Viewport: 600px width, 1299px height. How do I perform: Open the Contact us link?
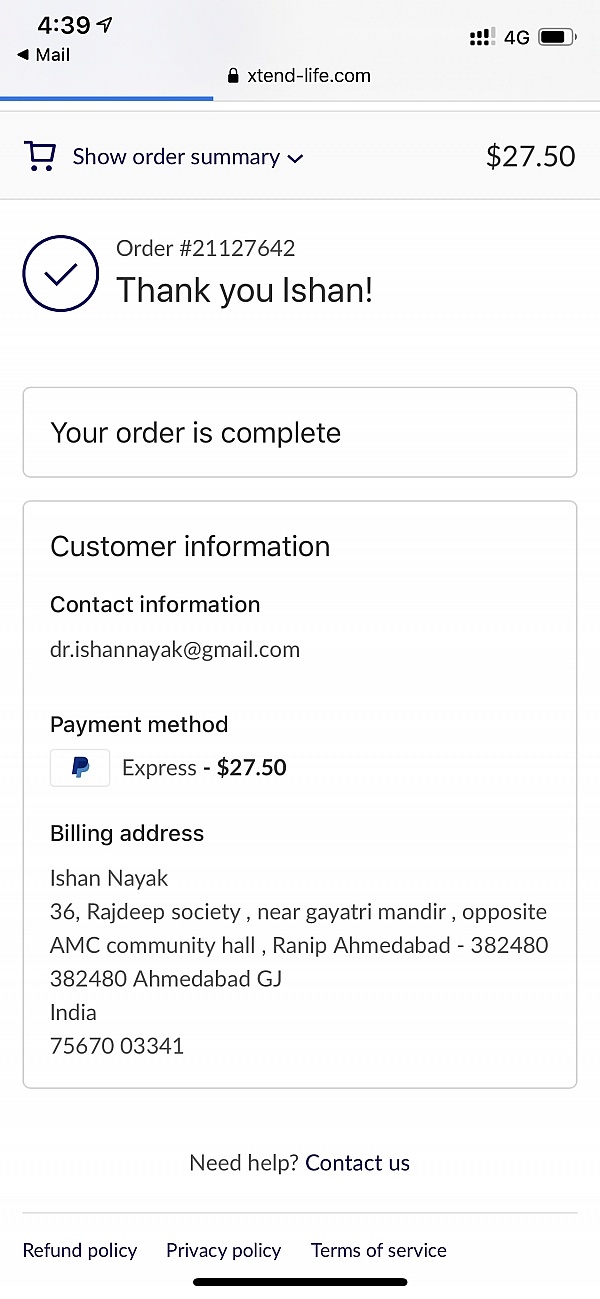coord(358,1163)
